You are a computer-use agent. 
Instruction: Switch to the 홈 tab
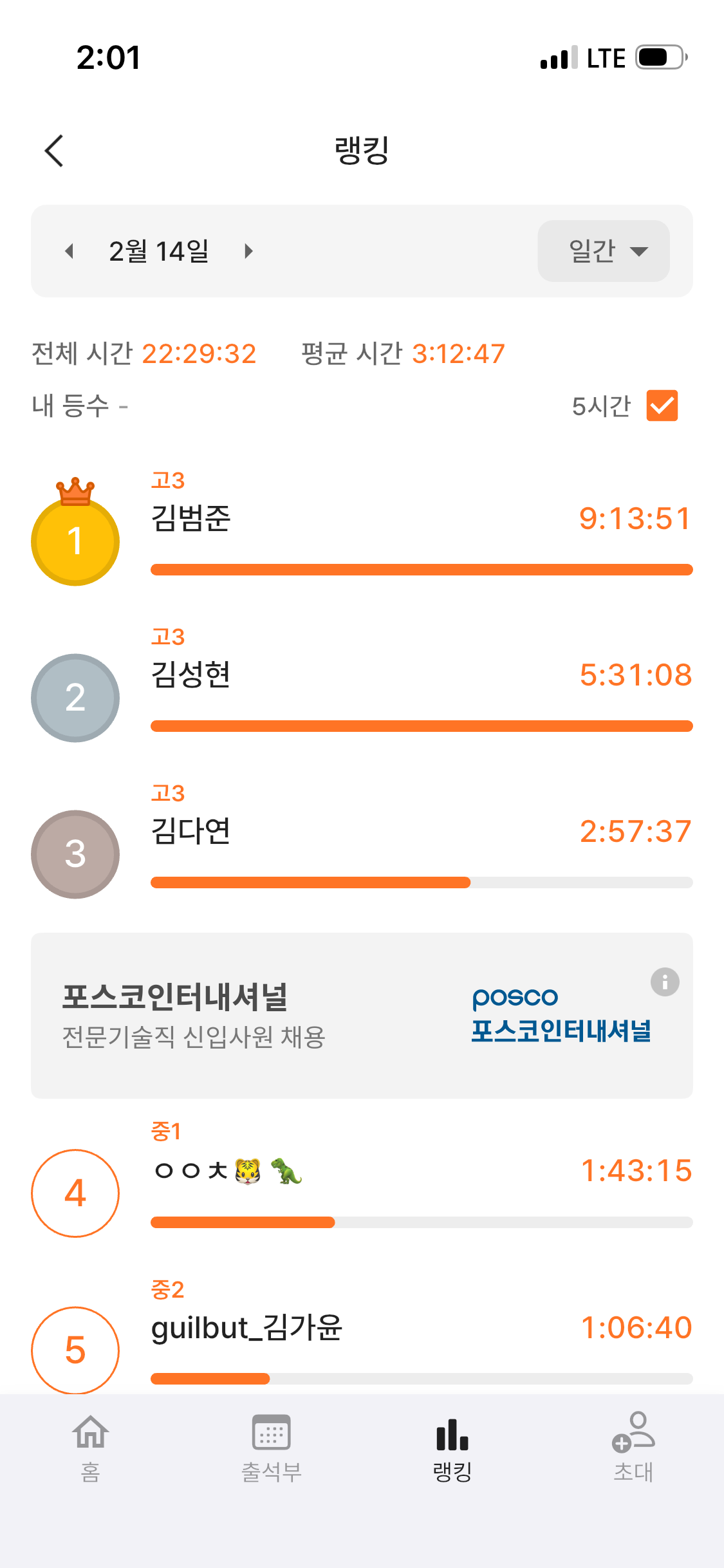[91, 1445]
